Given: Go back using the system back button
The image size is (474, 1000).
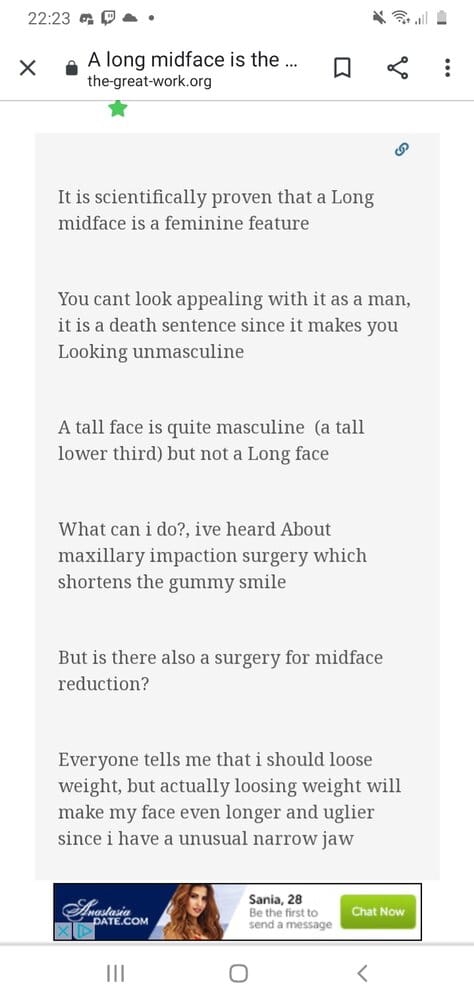Looking at the screenshot, I should pyautogui.click(x=362, y=973).
